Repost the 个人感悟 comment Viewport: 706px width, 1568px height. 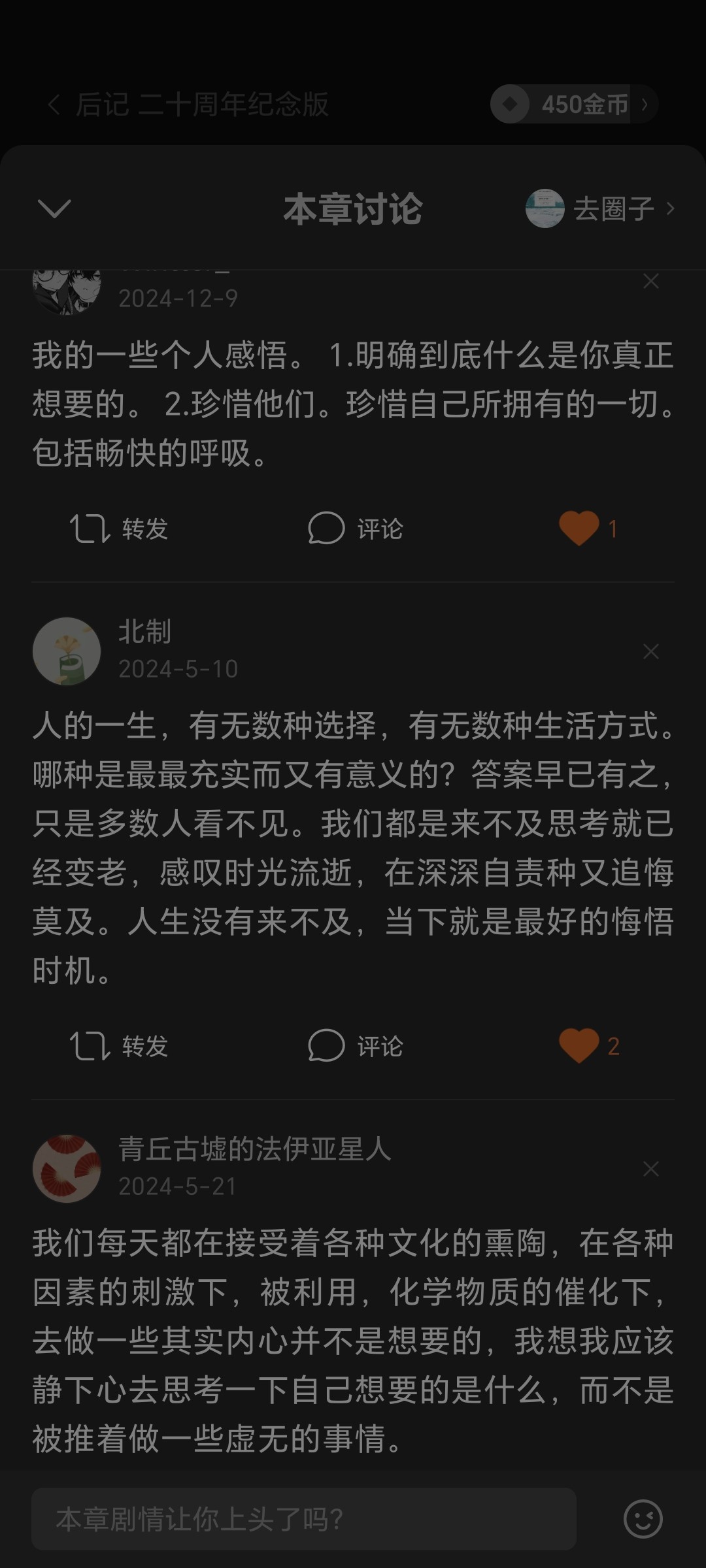pos(119,529)
